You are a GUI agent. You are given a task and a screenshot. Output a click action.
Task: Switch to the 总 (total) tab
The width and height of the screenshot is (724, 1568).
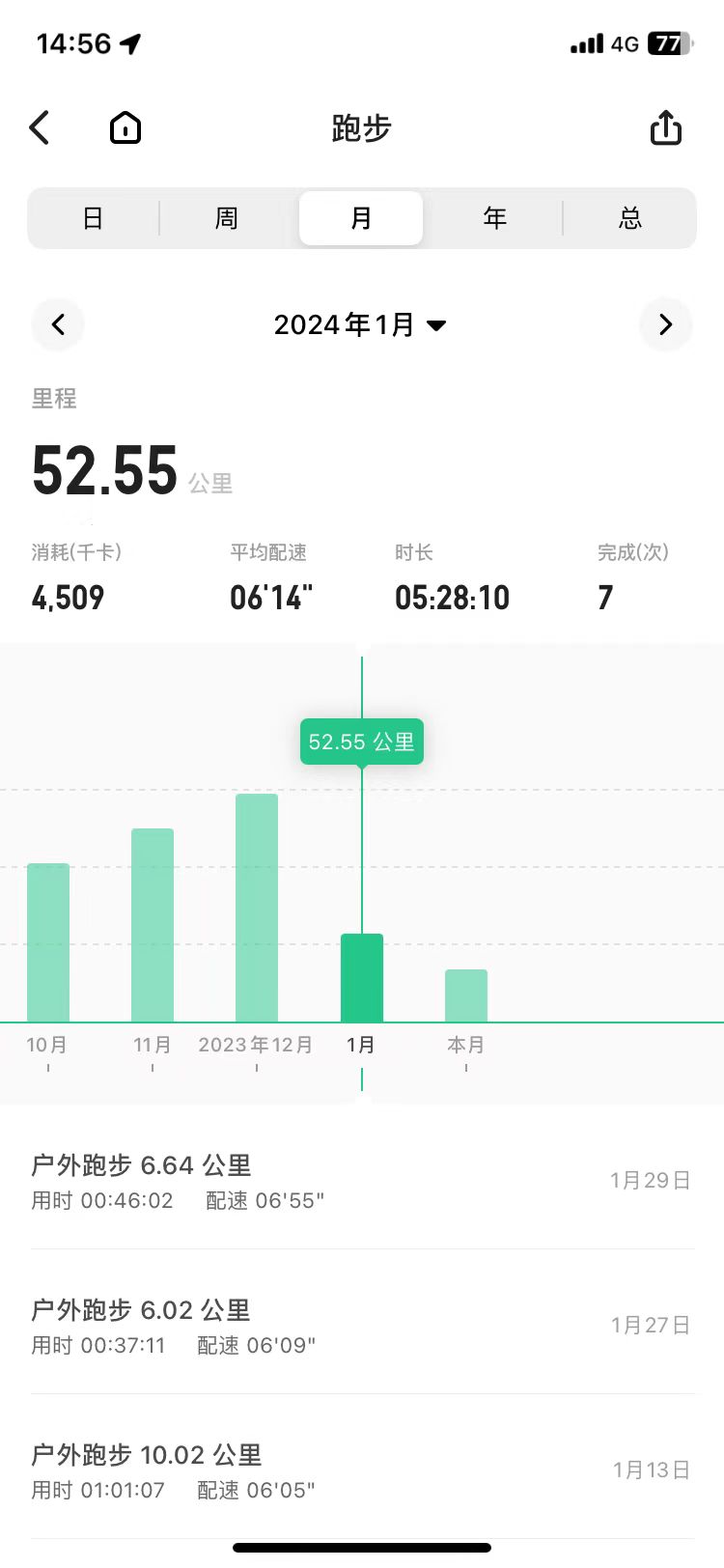coord(629,218)
